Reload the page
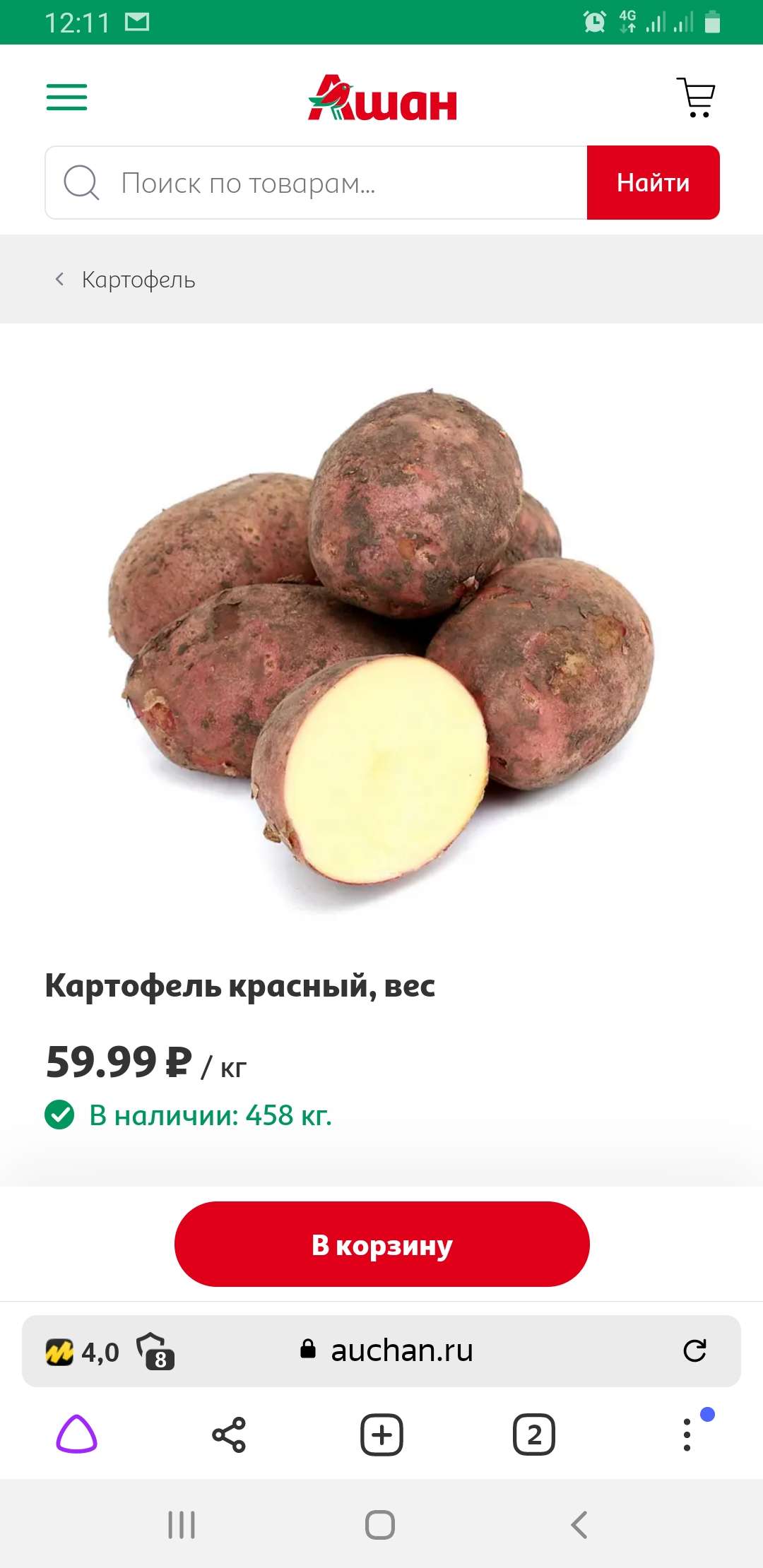The image size is (763, 1568). [694, 1350]
